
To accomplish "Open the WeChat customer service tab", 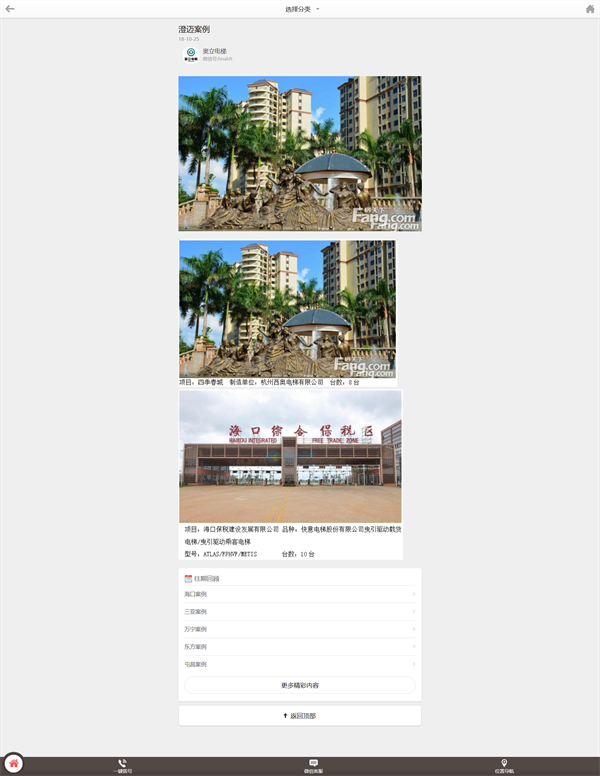I will pyautogui.click(x=313, y=766).
